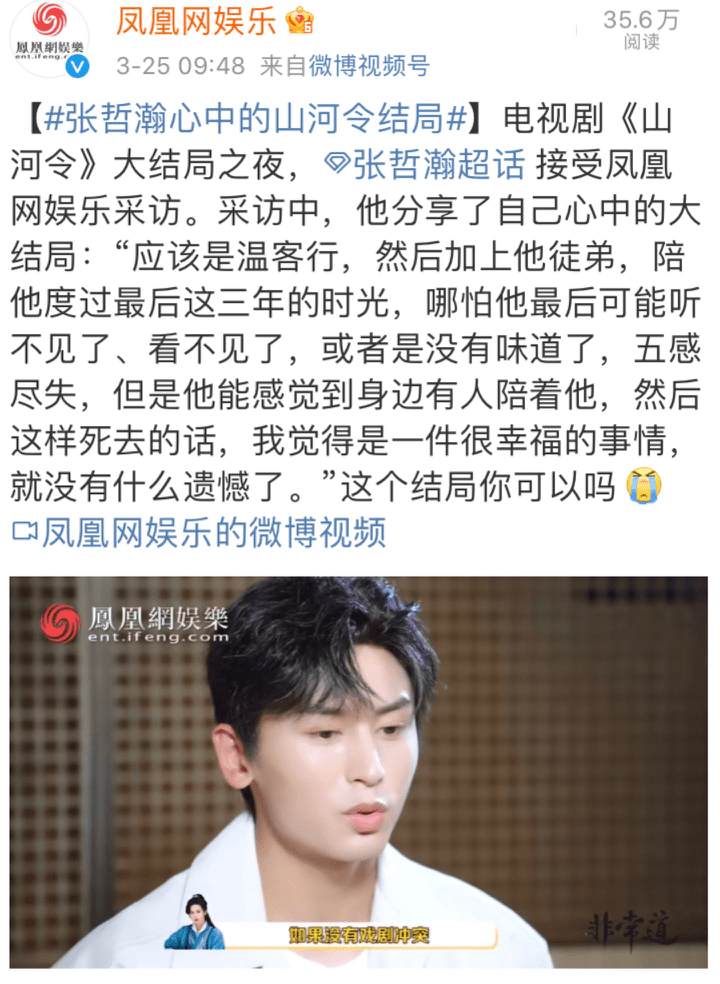This screenshot has width=720, height=984.
Task: Open the 凤凰网娱乐 account name
Action: (x=196, y=21)
